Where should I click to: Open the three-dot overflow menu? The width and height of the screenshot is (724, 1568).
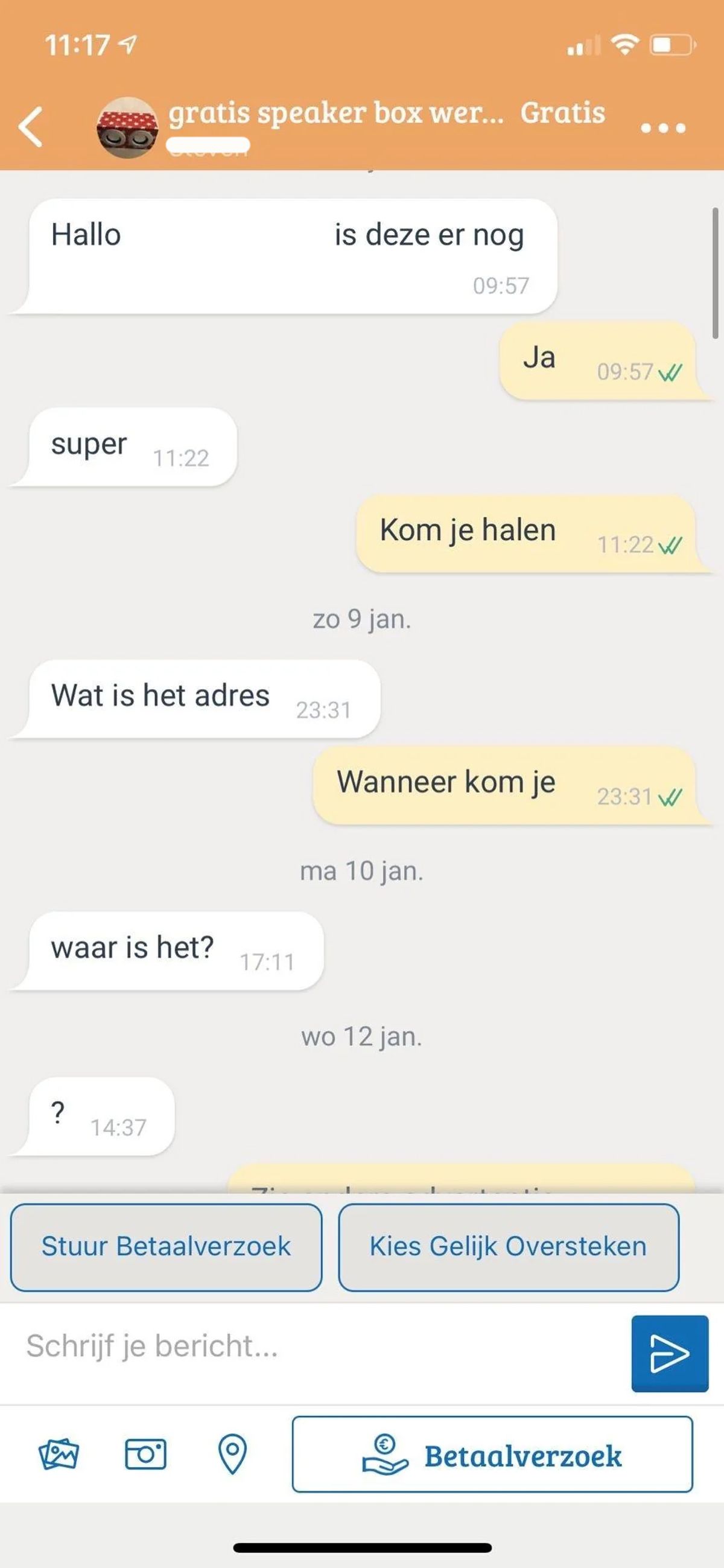(x=662, y=128)
